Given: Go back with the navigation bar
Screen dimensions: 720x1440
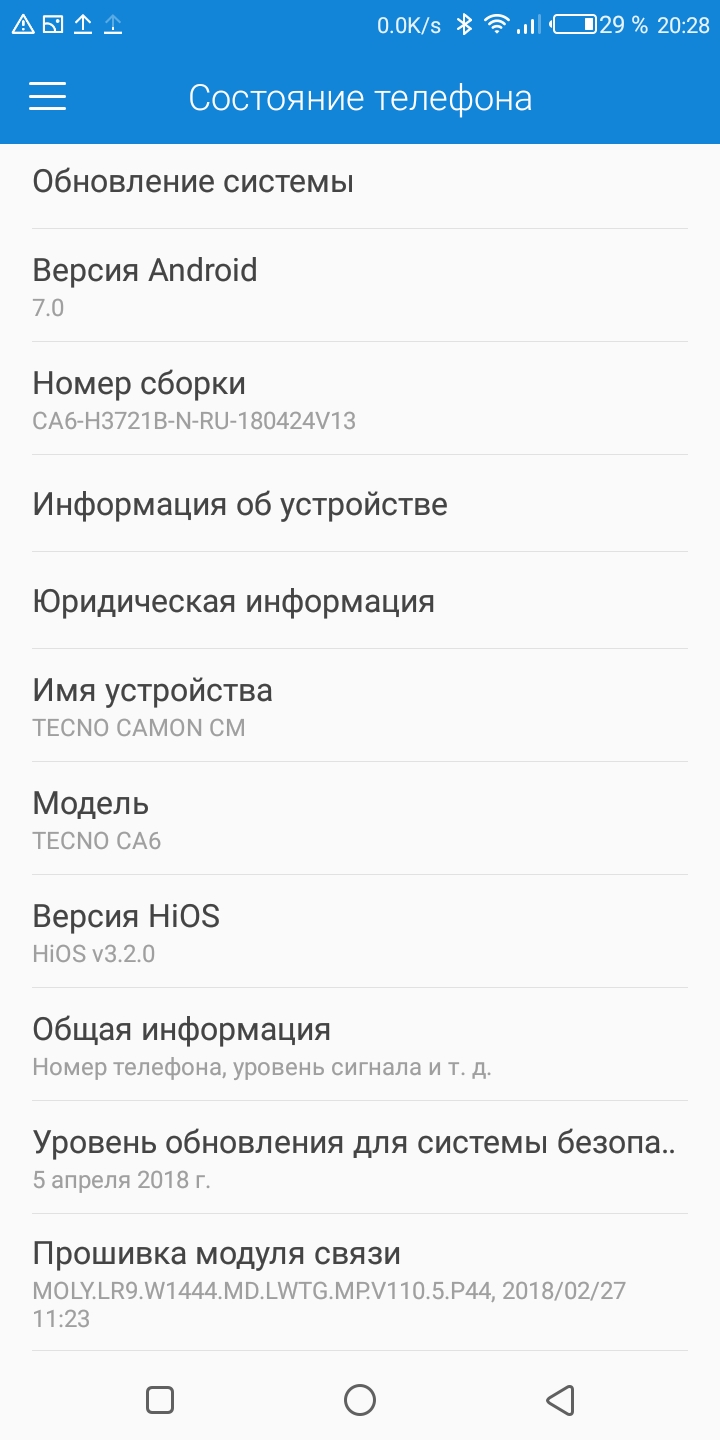Looking at the screenshot, I should (560, 1400).
